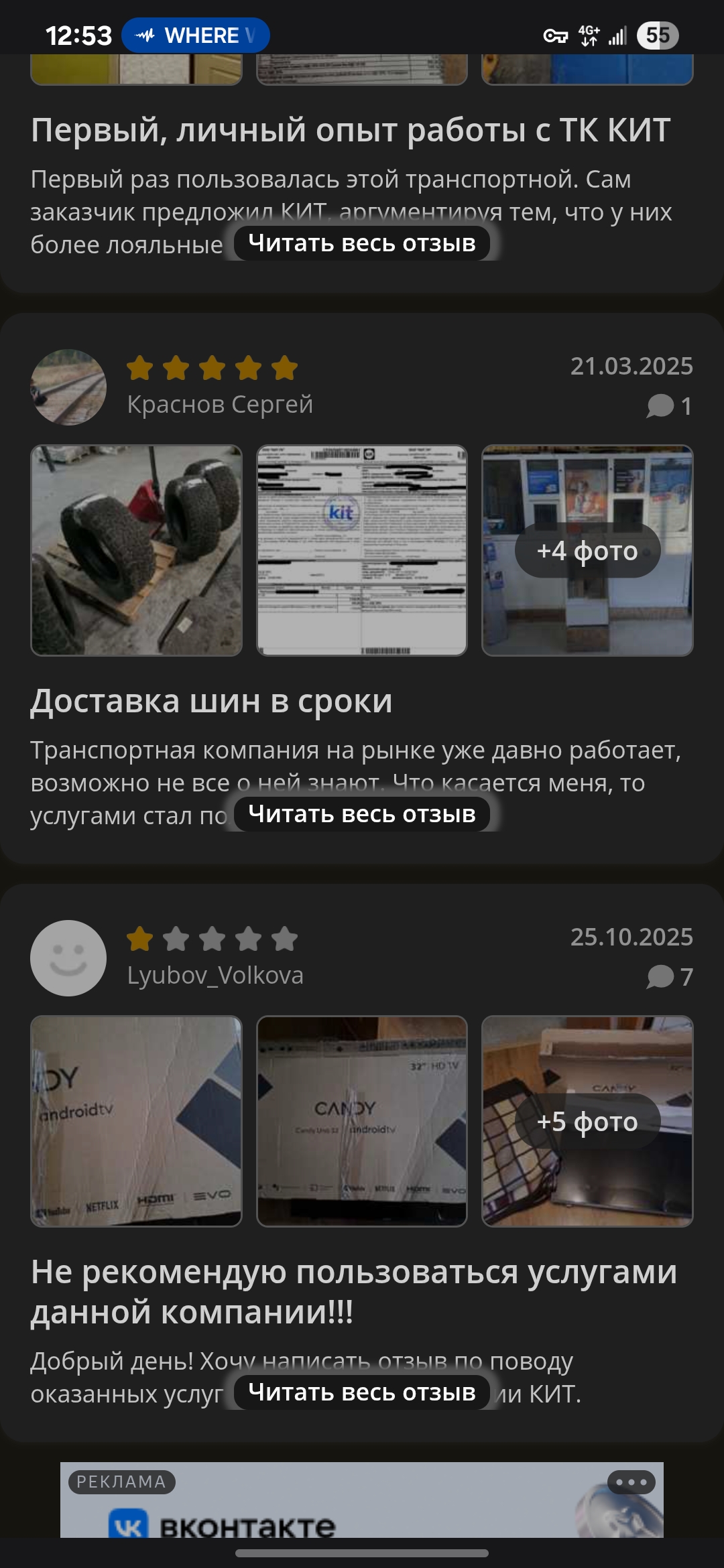
Task: Open comments on Lyubov_Volkova's review
Action: (x=669, y=977)
